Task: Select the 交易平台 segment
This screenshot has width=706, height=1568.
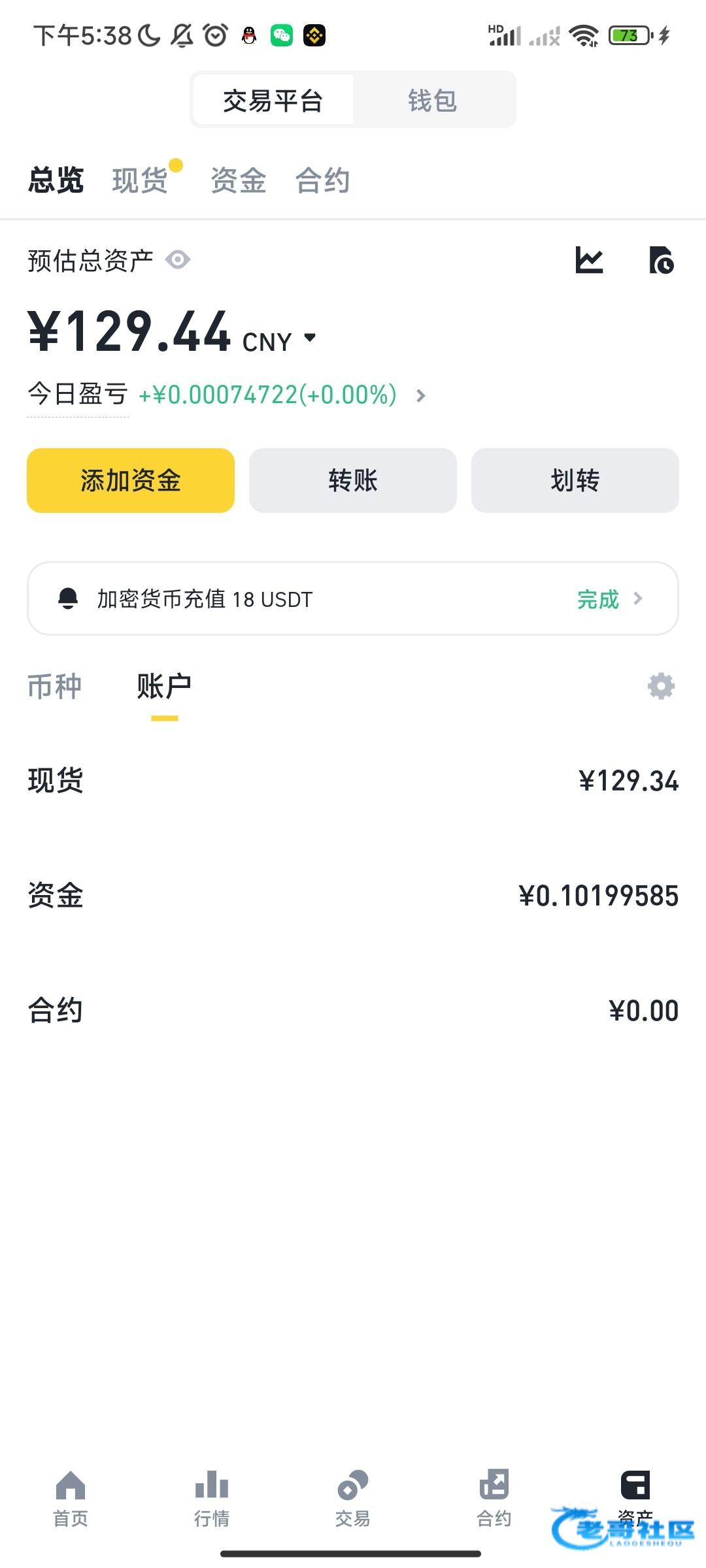Action: point(273,100)
